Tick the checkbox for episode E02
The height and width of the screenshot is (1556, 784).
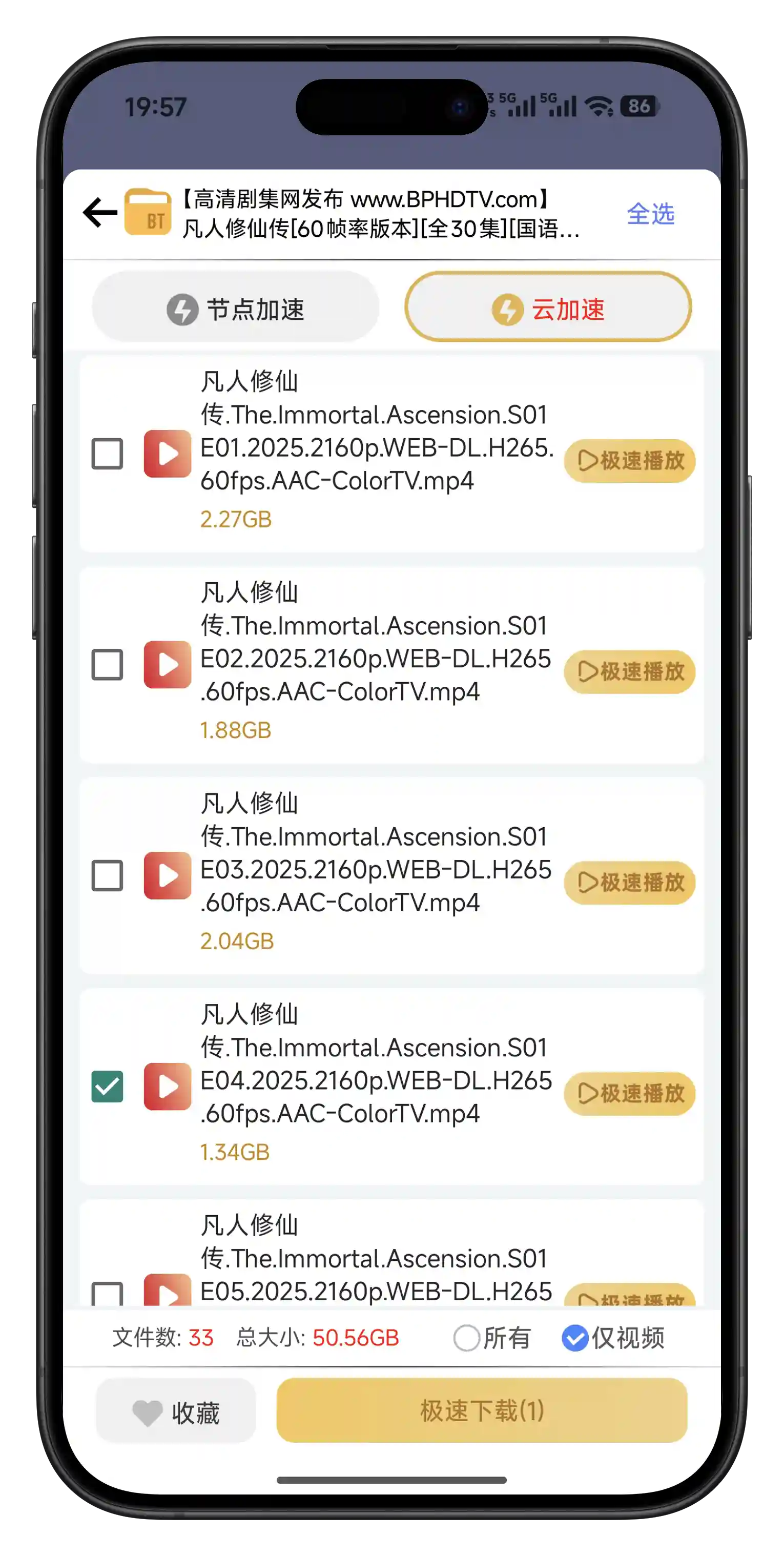pyautogui.click(x=108, y=664)
